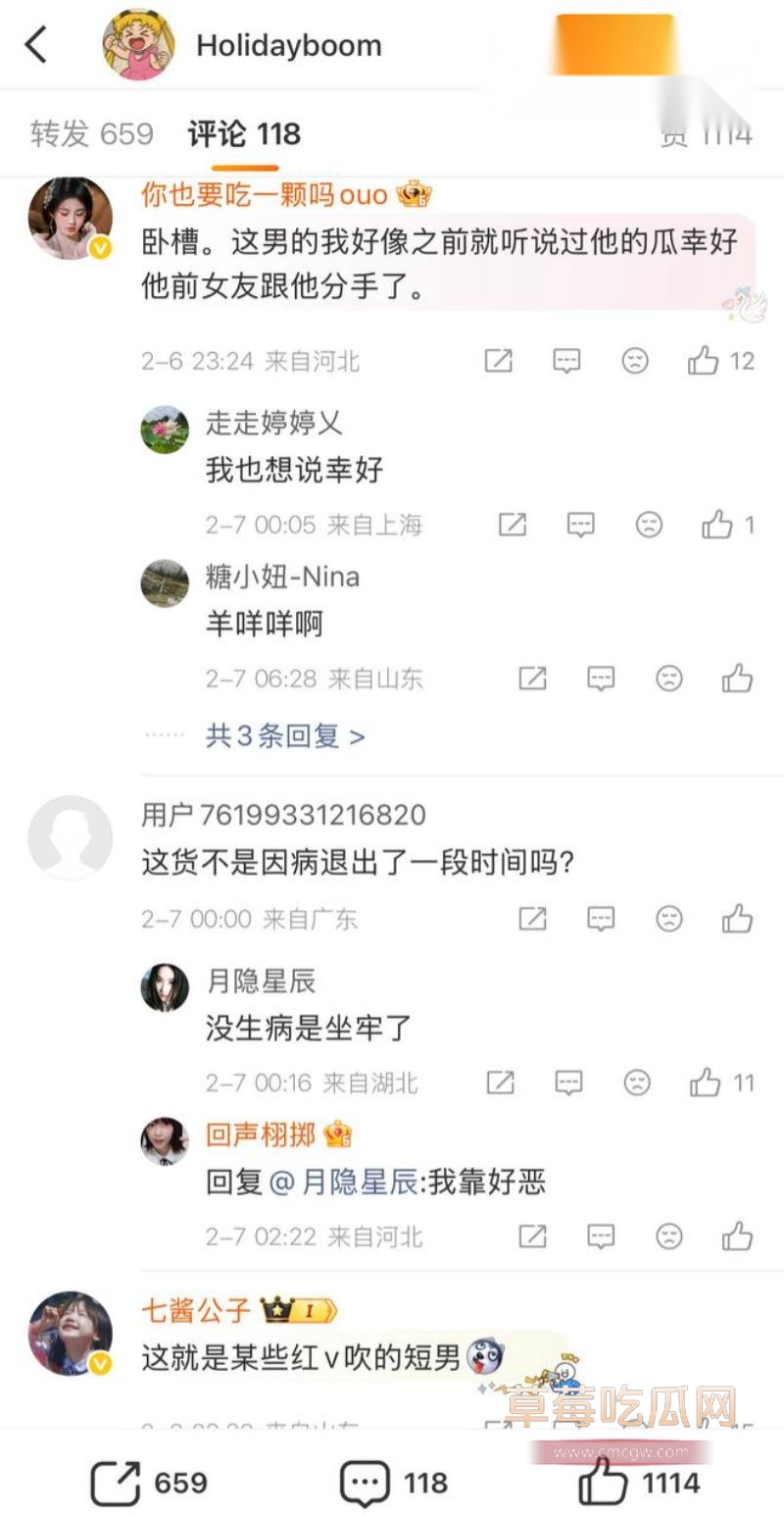The width and height of the screenshot is (784, 1516).
Task: Open Holidayboom's profile via username
Action: (x=289, y=43)
